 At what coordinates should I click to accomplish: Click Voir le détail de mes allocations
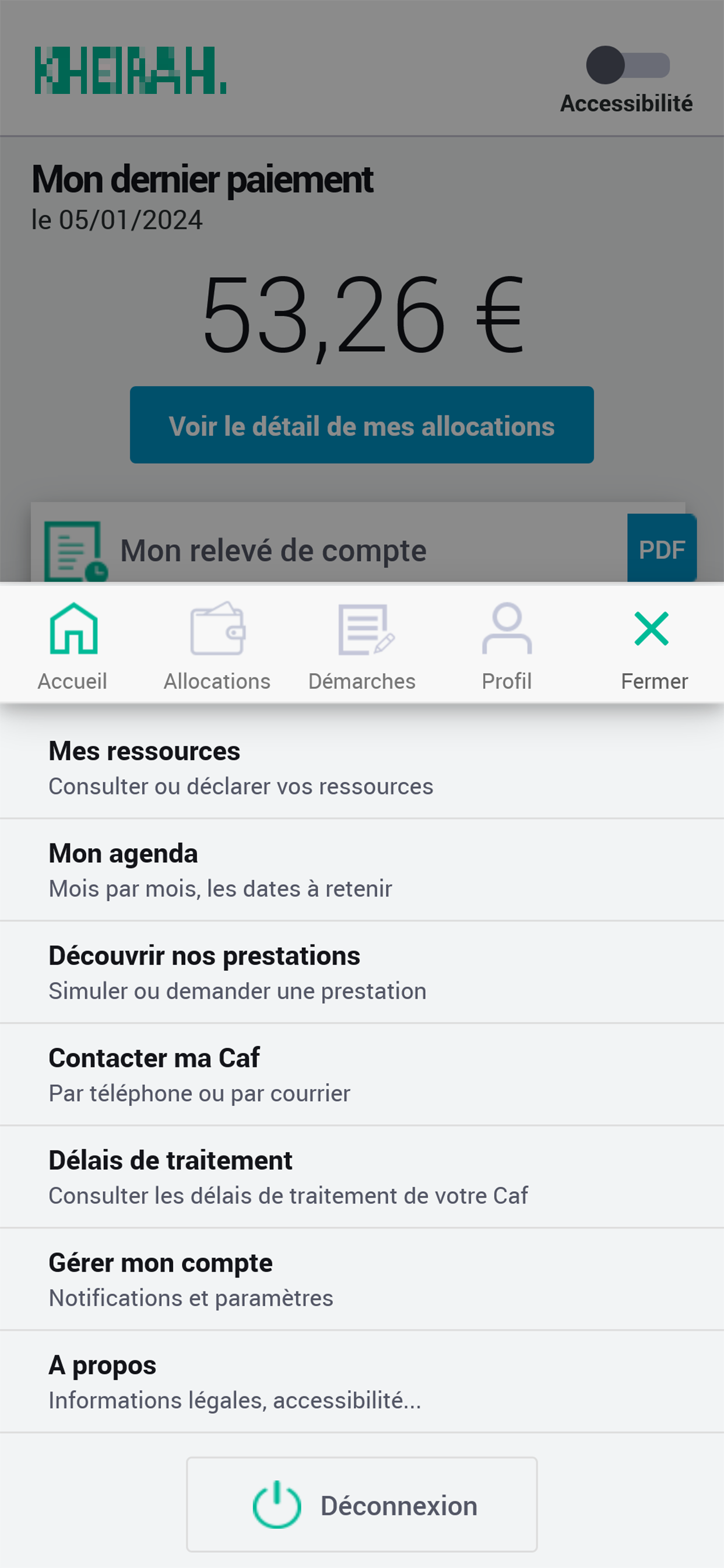pos(362,424)
